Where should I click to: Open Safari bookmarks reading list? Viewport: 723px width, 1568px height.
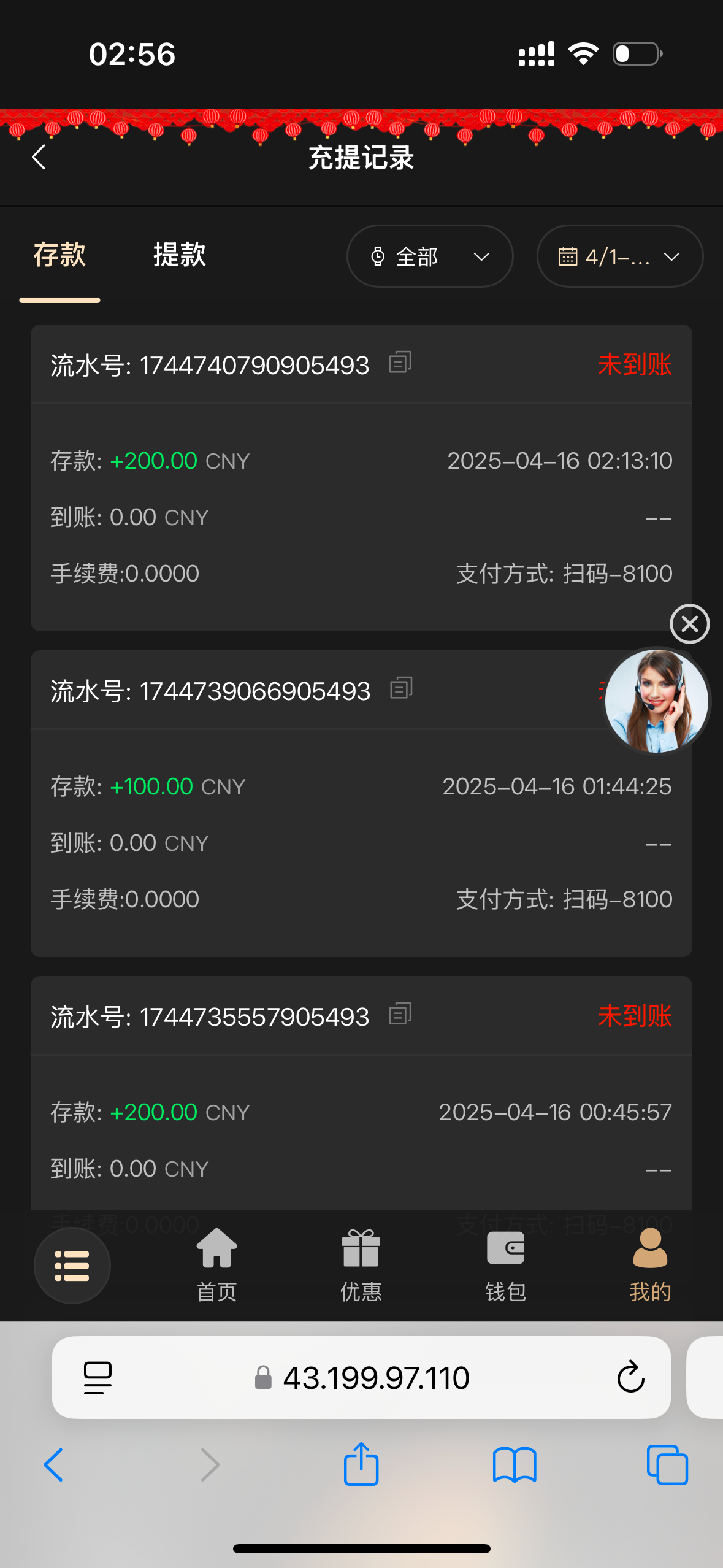pyautogui.click(x=514, y=1465)
